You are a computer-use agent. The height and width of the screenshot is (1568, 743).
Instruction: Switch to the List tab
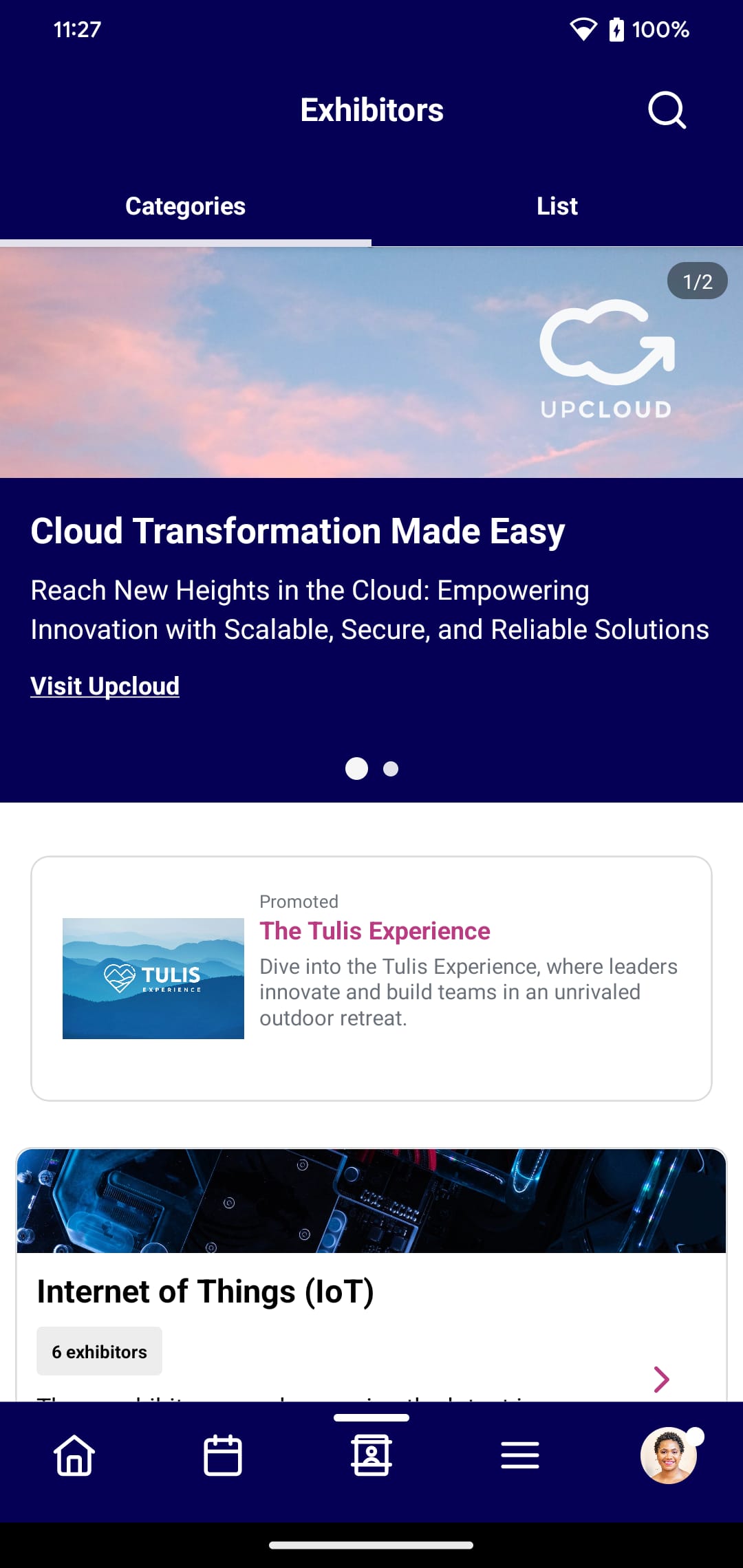[x=557, y=206]
